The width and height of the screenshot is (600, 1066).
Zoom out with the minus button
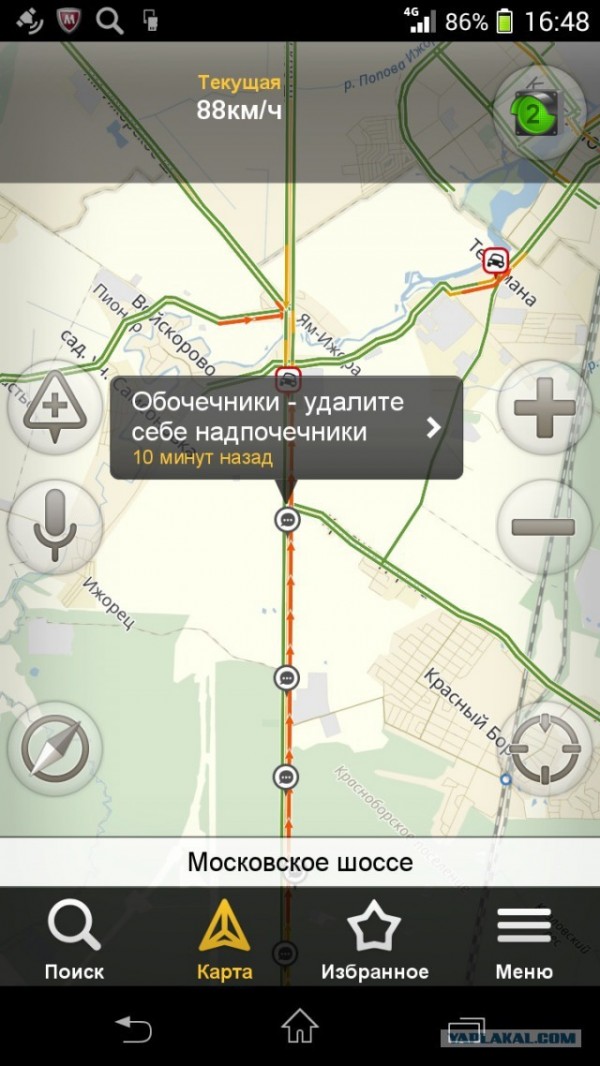pyautogui.click(x=545, y=527)
